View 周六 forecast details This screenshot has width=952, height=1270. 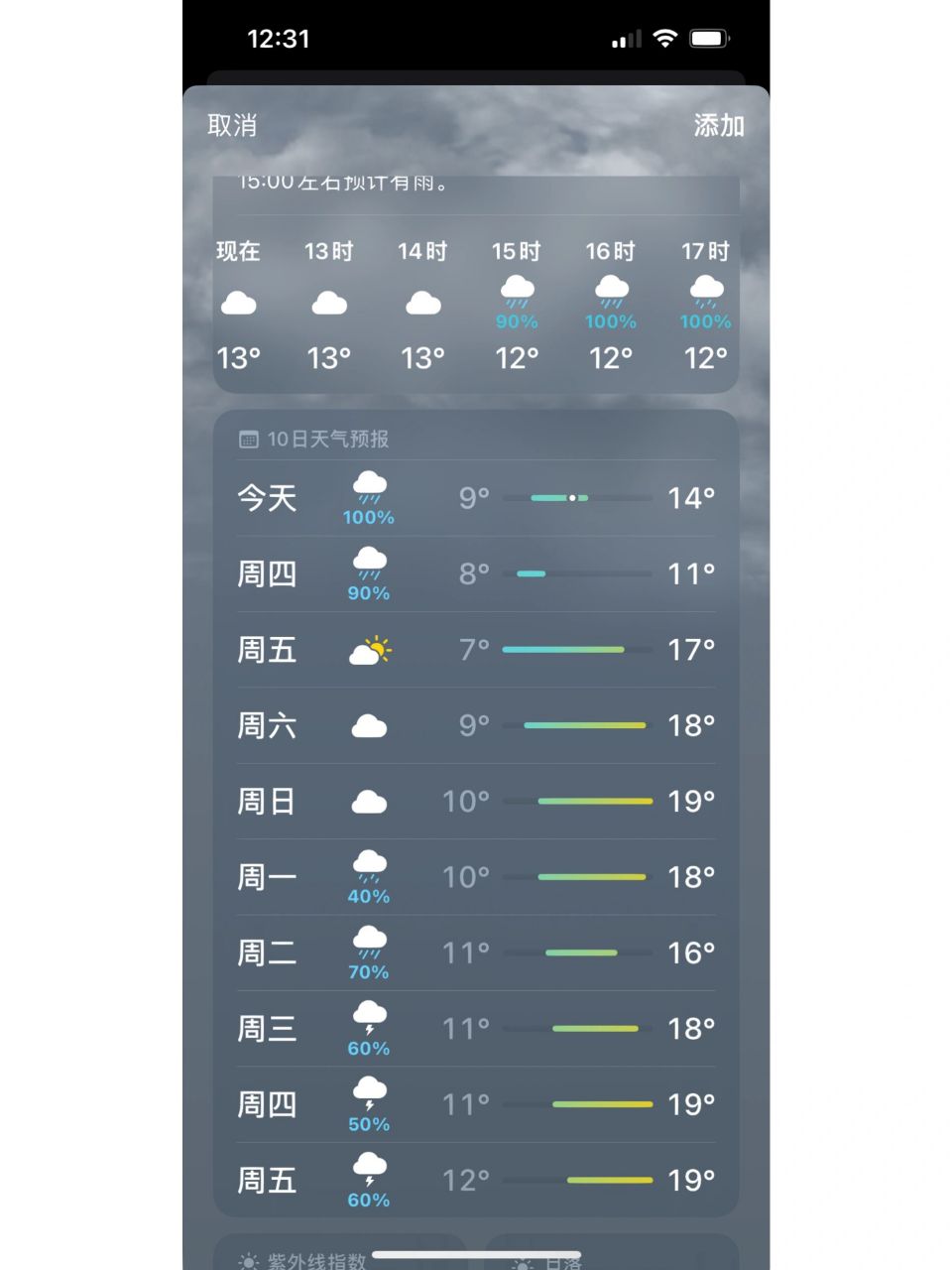(474, 726)
